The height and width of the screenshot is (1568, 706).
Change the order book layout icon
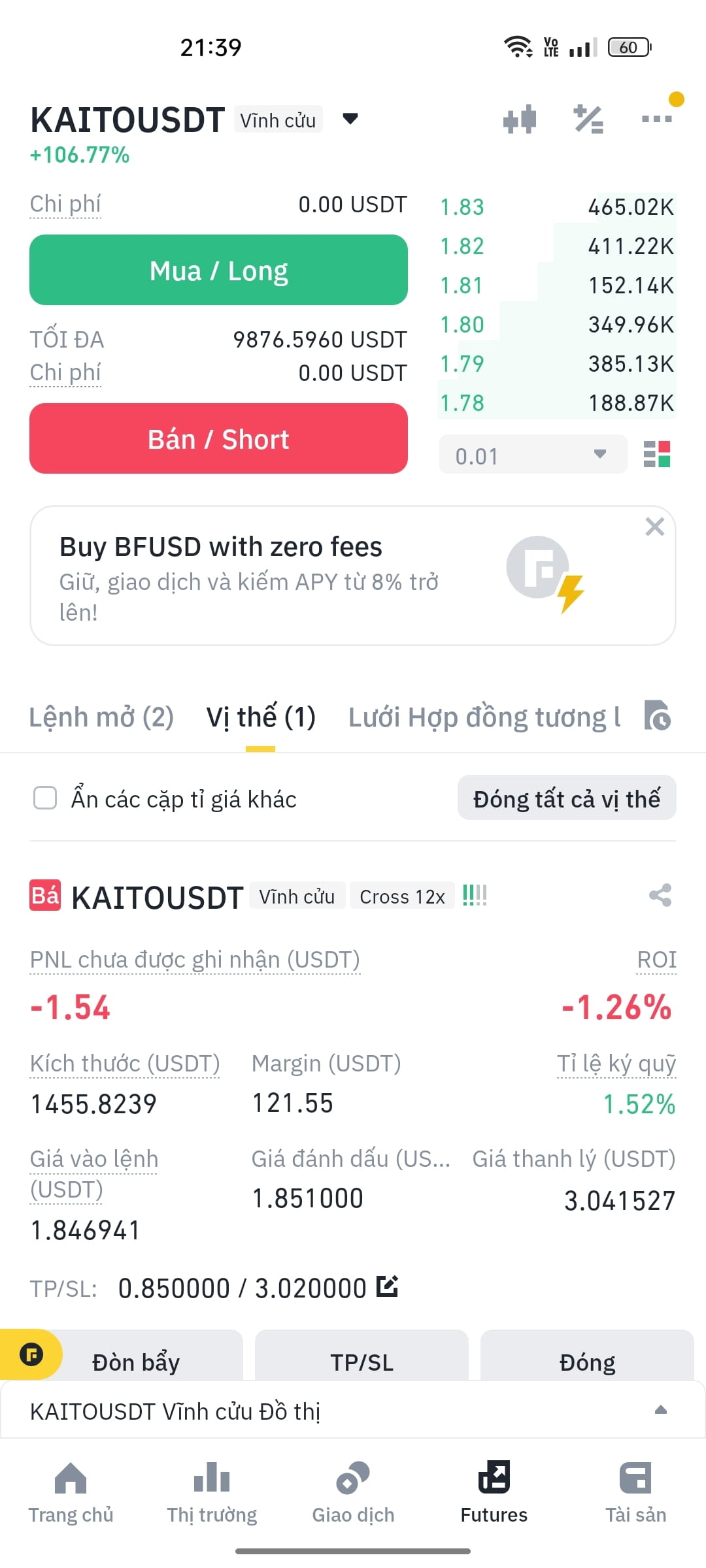(657, 454)
